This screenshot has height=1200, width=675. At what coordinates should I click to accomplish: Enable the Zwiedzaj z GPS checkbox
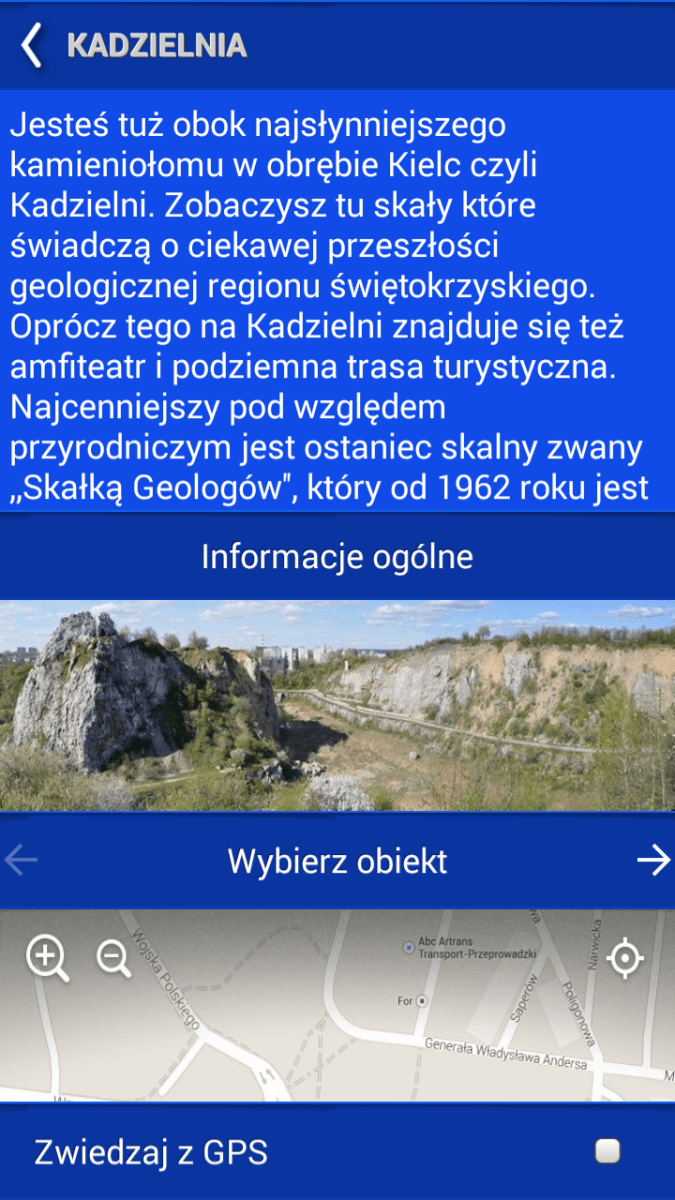coord(607,1152)
